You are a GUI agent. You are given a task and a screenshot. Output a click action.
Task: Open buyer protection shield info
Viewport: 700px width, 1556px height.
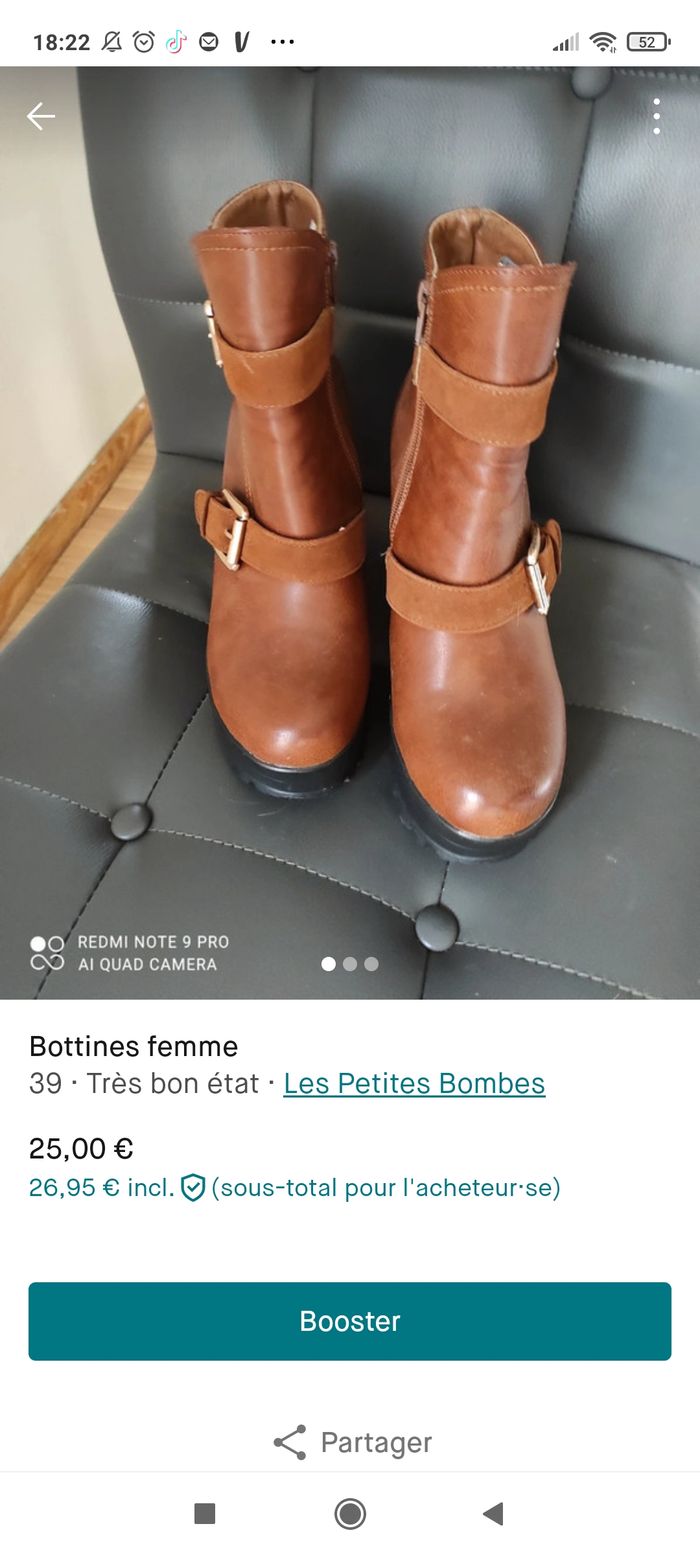click(x=193, y=1188)
